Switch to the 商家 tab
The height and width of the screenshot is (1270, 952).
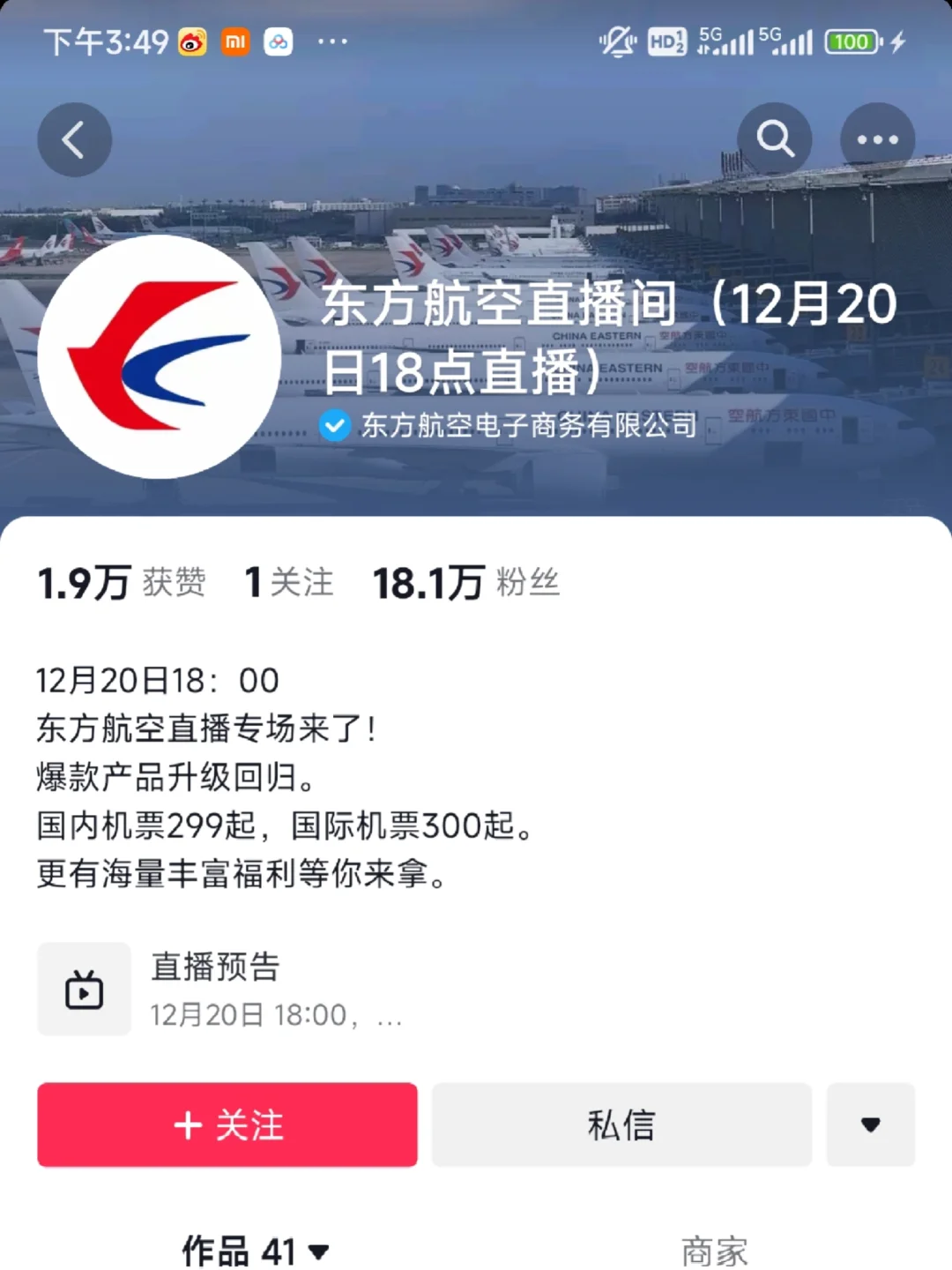click(714, 1251)
